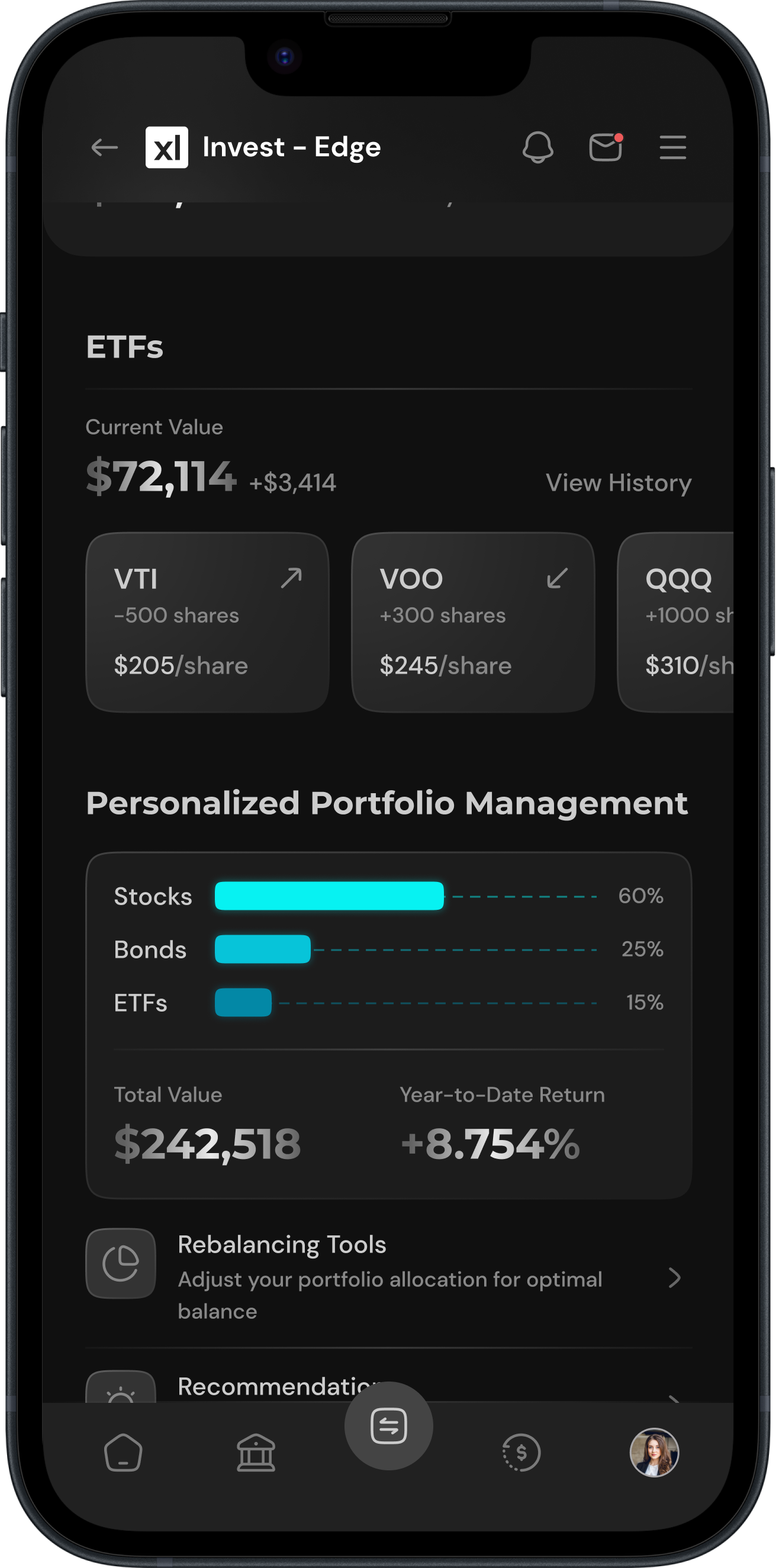Open the profile avatar tab
Image resolution: width=776 pixels, height=1568 pixels.
coord(654,1453)
